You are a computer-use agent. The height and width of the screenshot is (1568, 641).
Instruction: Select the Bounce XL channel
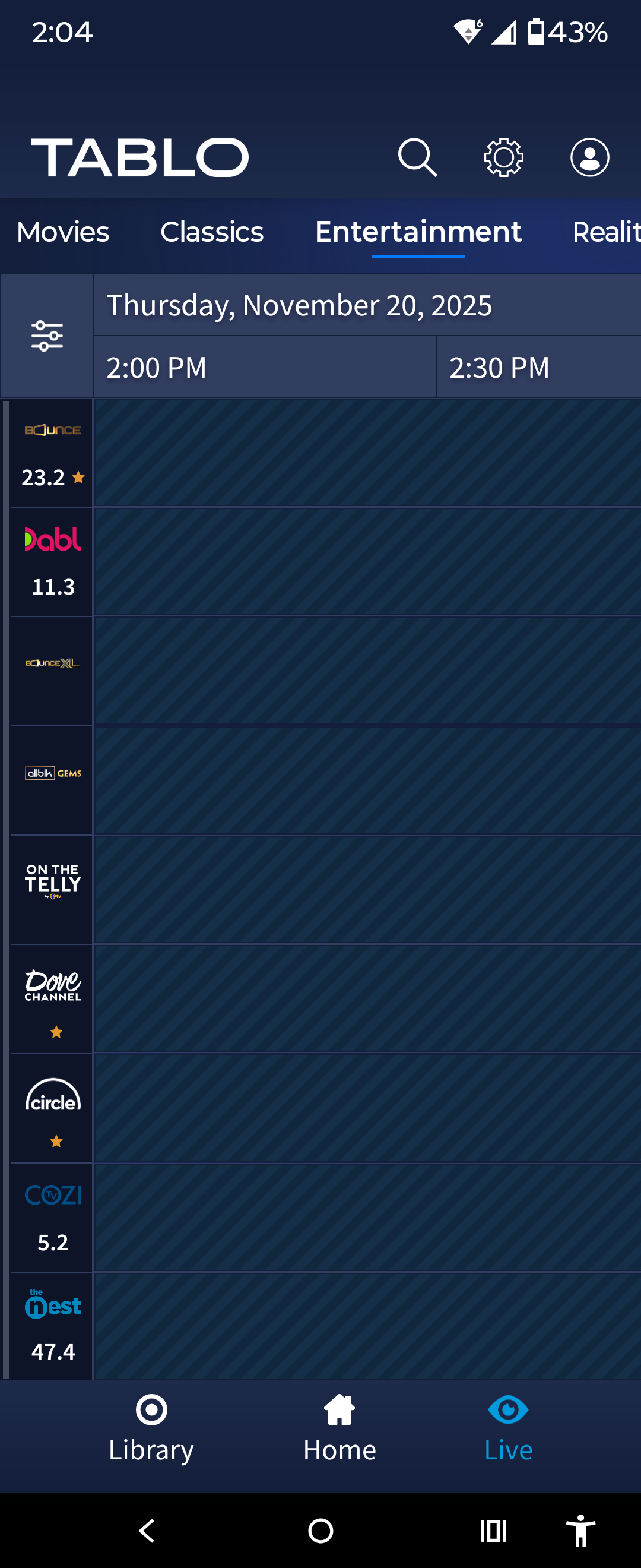click(x=52, y=671)
